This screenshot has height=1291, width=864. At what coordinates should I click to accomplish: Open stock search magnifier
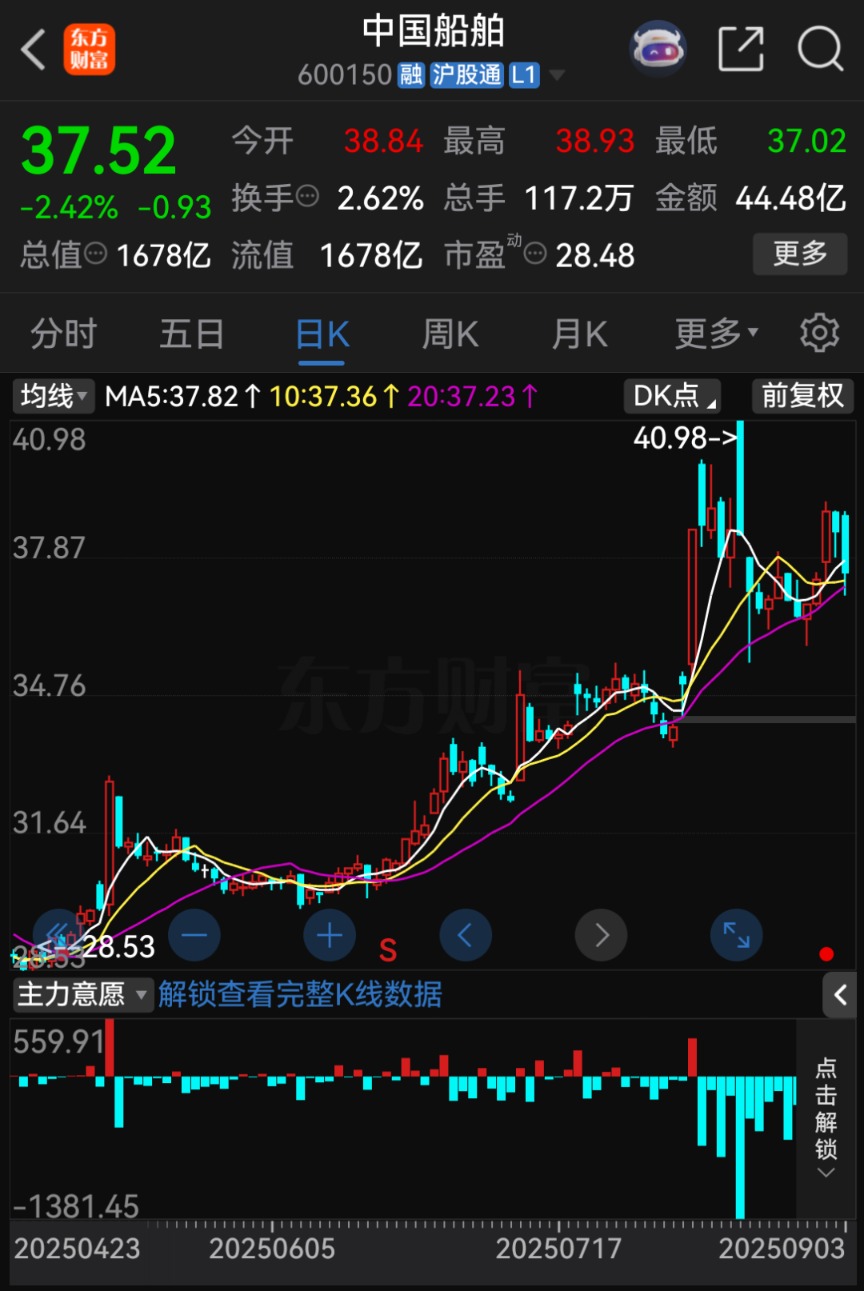pos(820,49)
